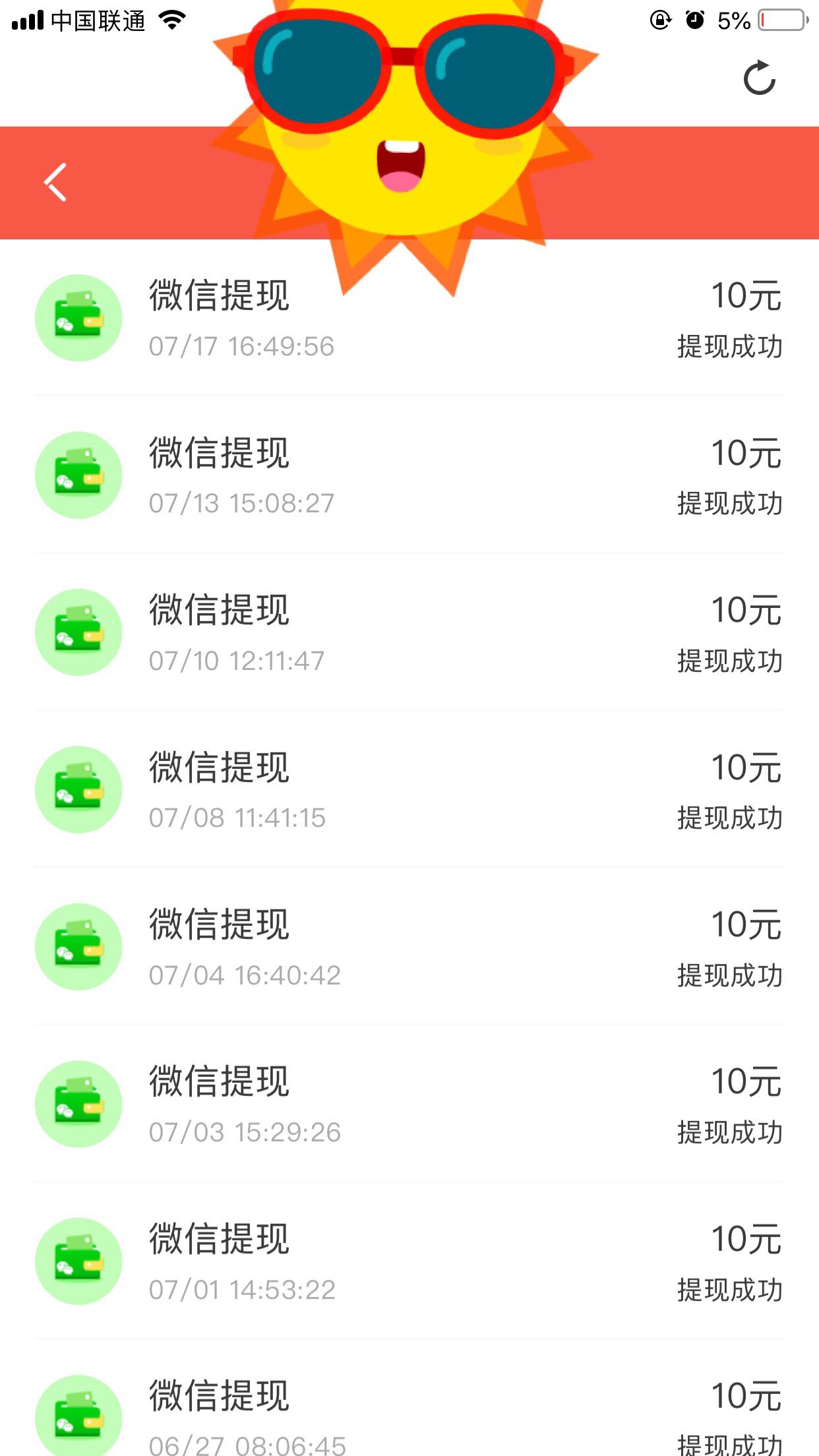View the 07/03 15:29:26 withdrawal record
The width and height of the screenshot is (819, 1456).
click(409, 1103)
